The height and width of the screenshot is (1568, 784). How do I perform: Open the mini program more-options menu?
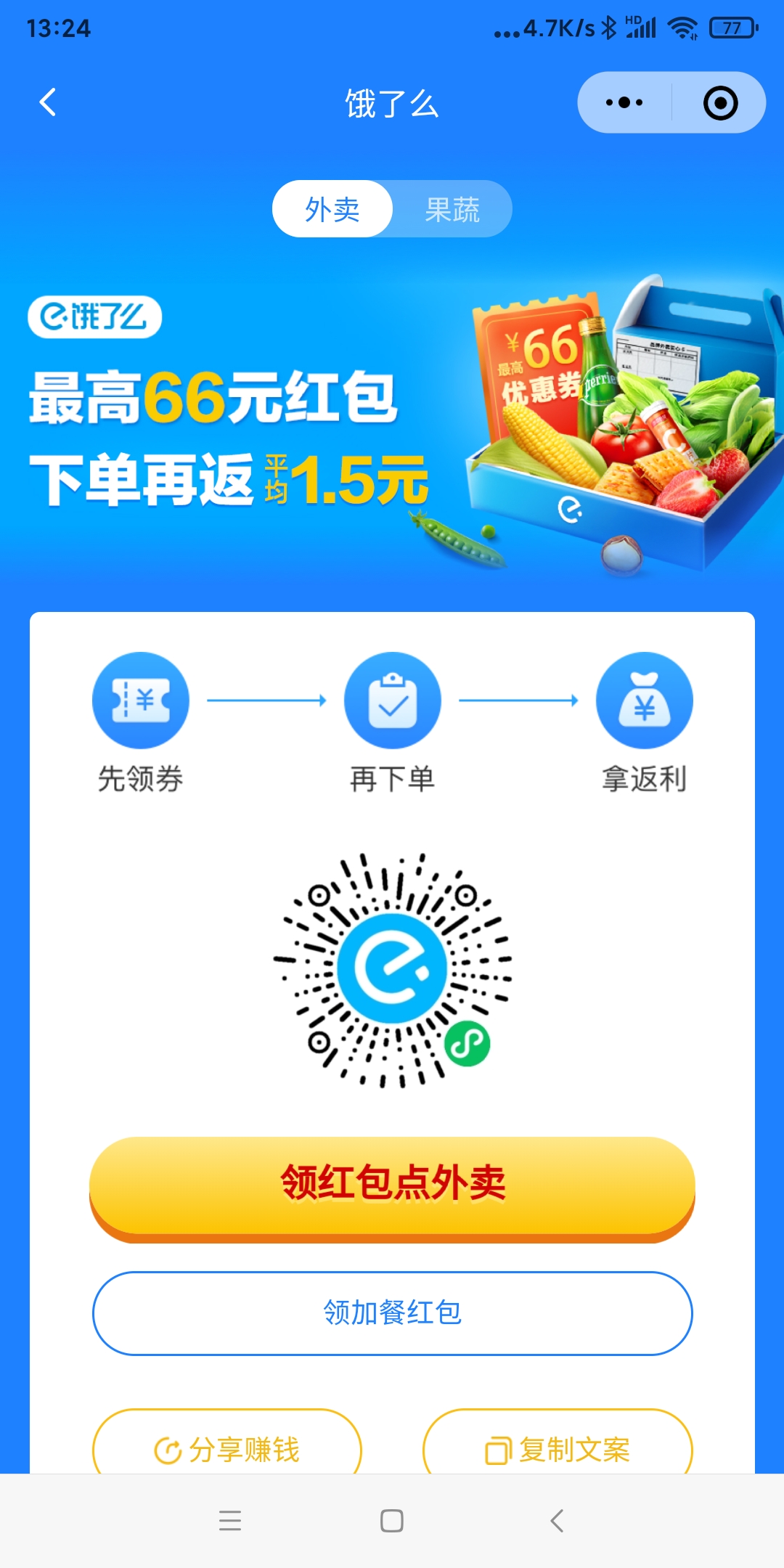[624, 102]
